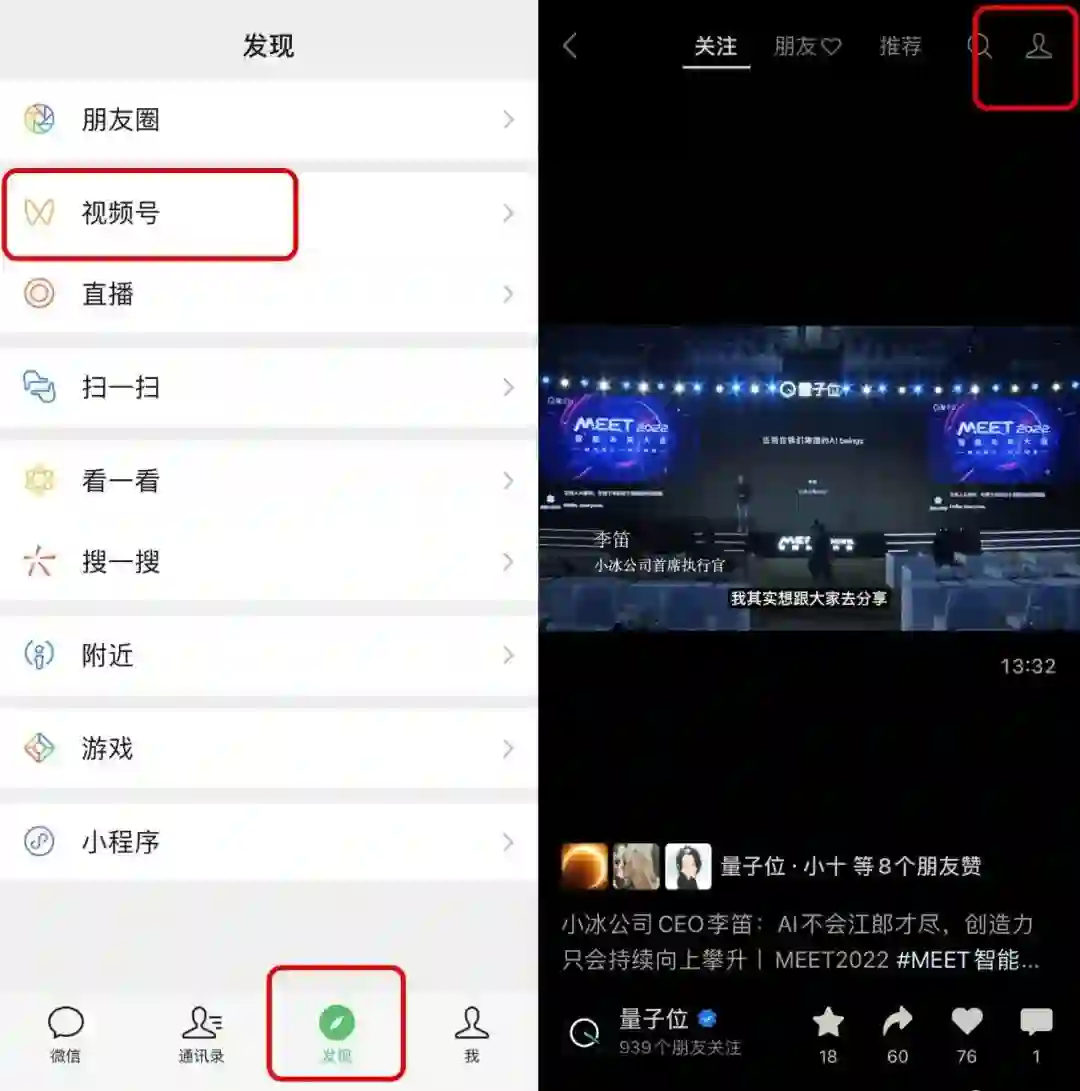Open 小程序 Mini Programs
Viewport: 1080px width, 1091px height.
(x=268, y=842)
